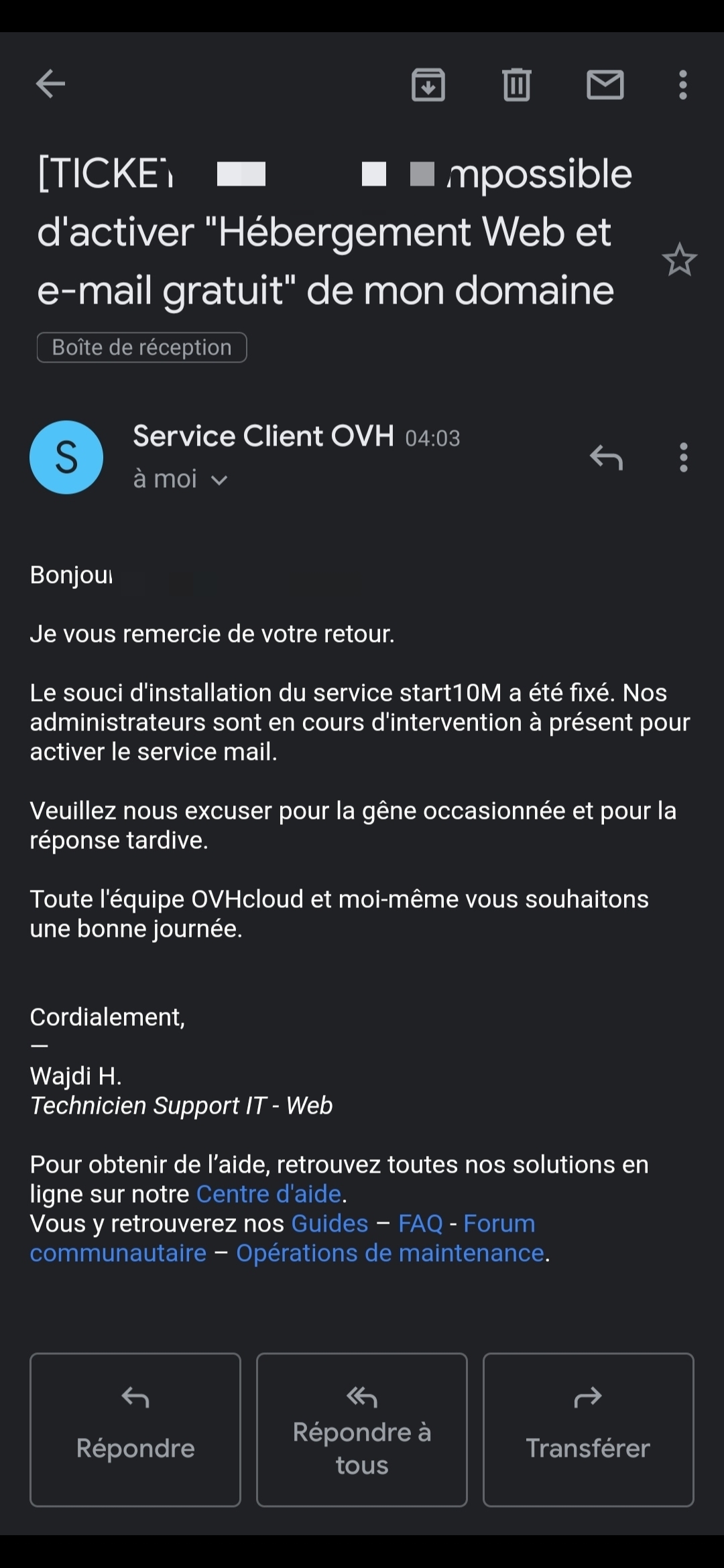Tap the Répondre button
724x1568 pixels.
coord(135,1430)
